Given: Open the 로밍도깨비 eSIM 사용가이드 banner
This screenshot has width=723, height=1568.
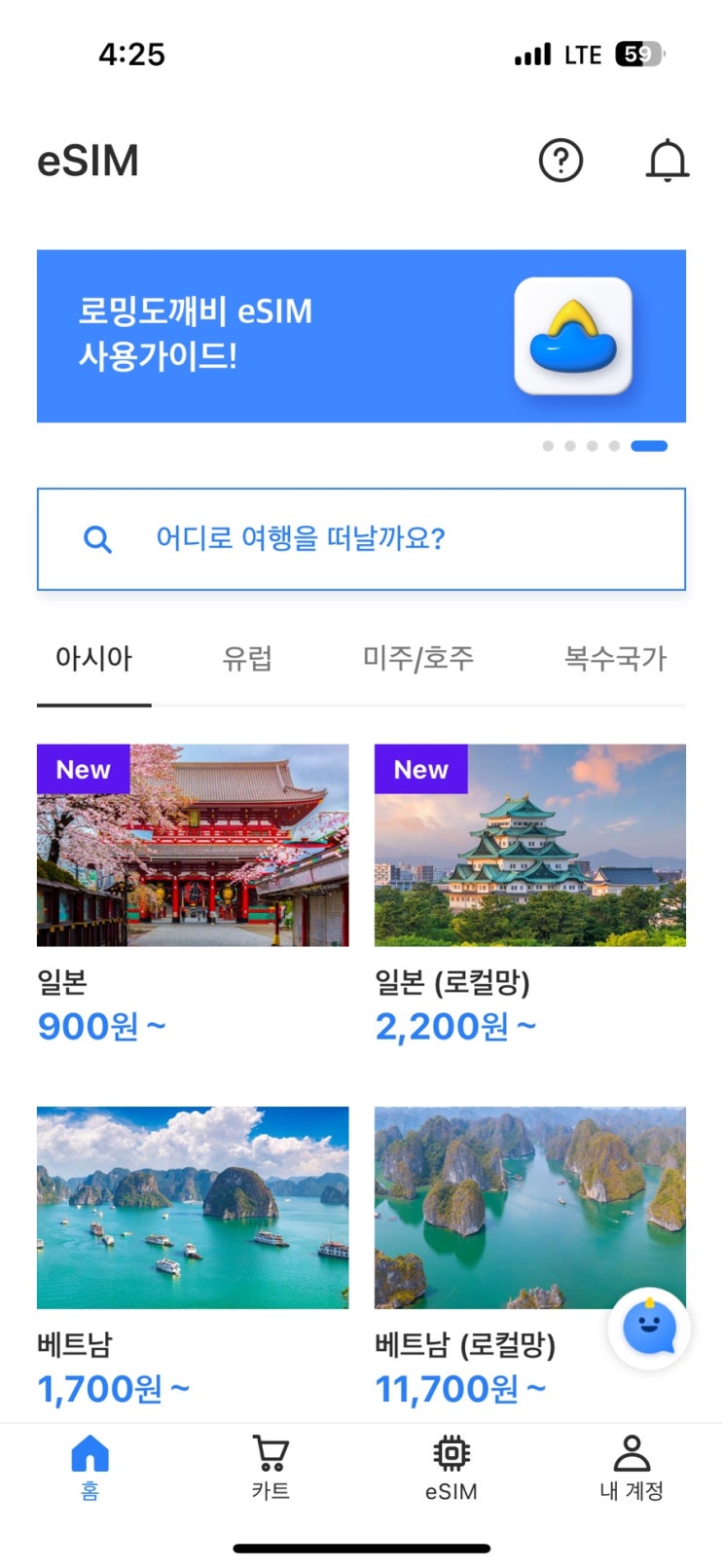Looking at the screenshot, I should click(x=361, y=336).
